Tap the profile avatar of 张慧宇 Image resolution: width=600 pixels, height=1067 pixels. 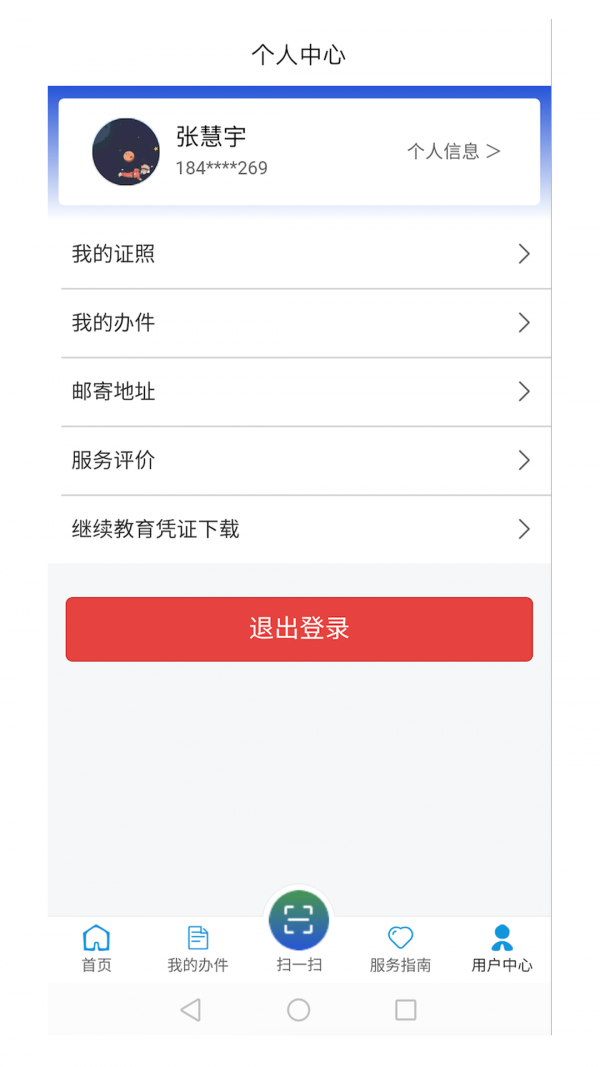(x=126, y=152)
